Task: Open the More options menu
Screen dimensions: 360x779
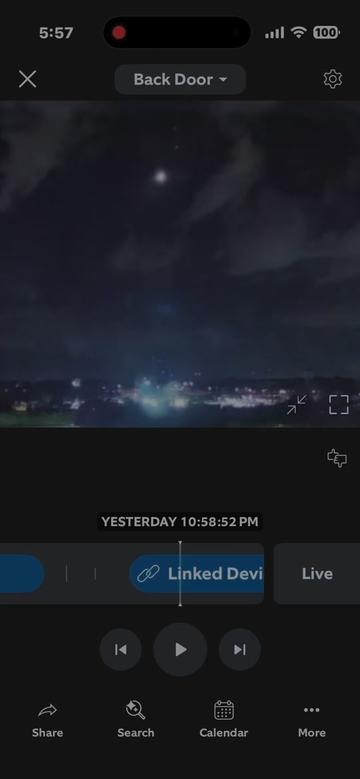Action: [x=312, y=719]
